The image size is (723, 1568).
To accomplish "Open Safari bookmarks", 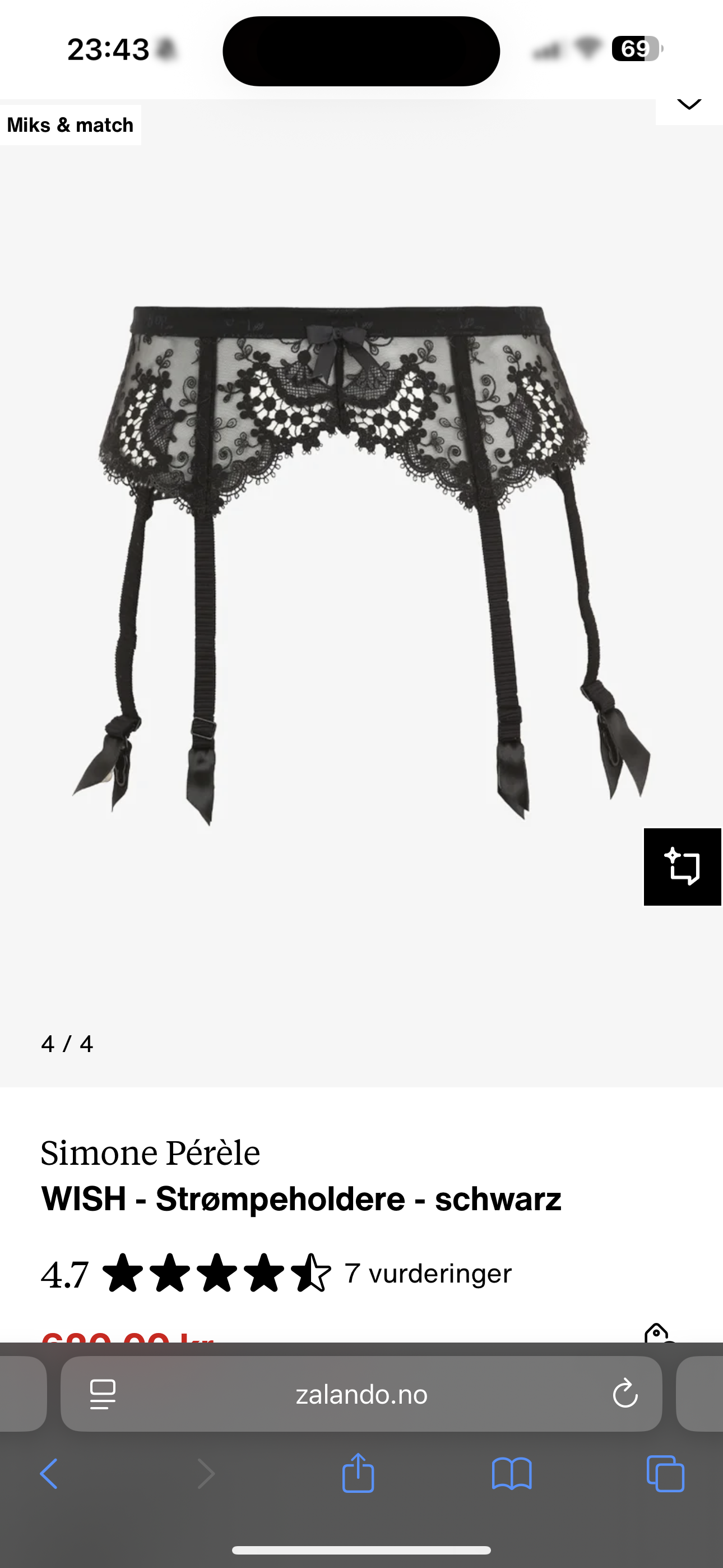I will [512, 1474].
